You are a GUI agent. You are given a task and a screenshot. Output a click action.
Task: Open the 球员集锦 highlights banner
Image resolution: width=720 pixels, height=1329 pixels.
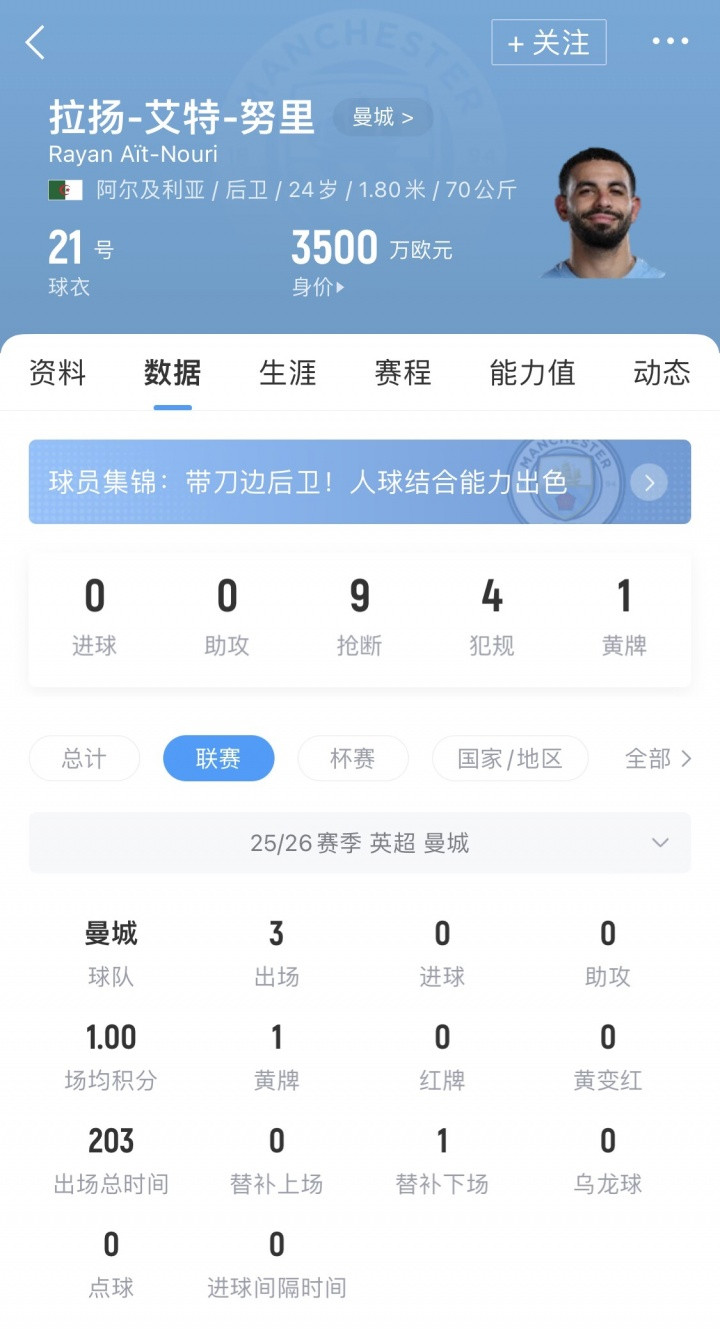[x=359, y=482]
